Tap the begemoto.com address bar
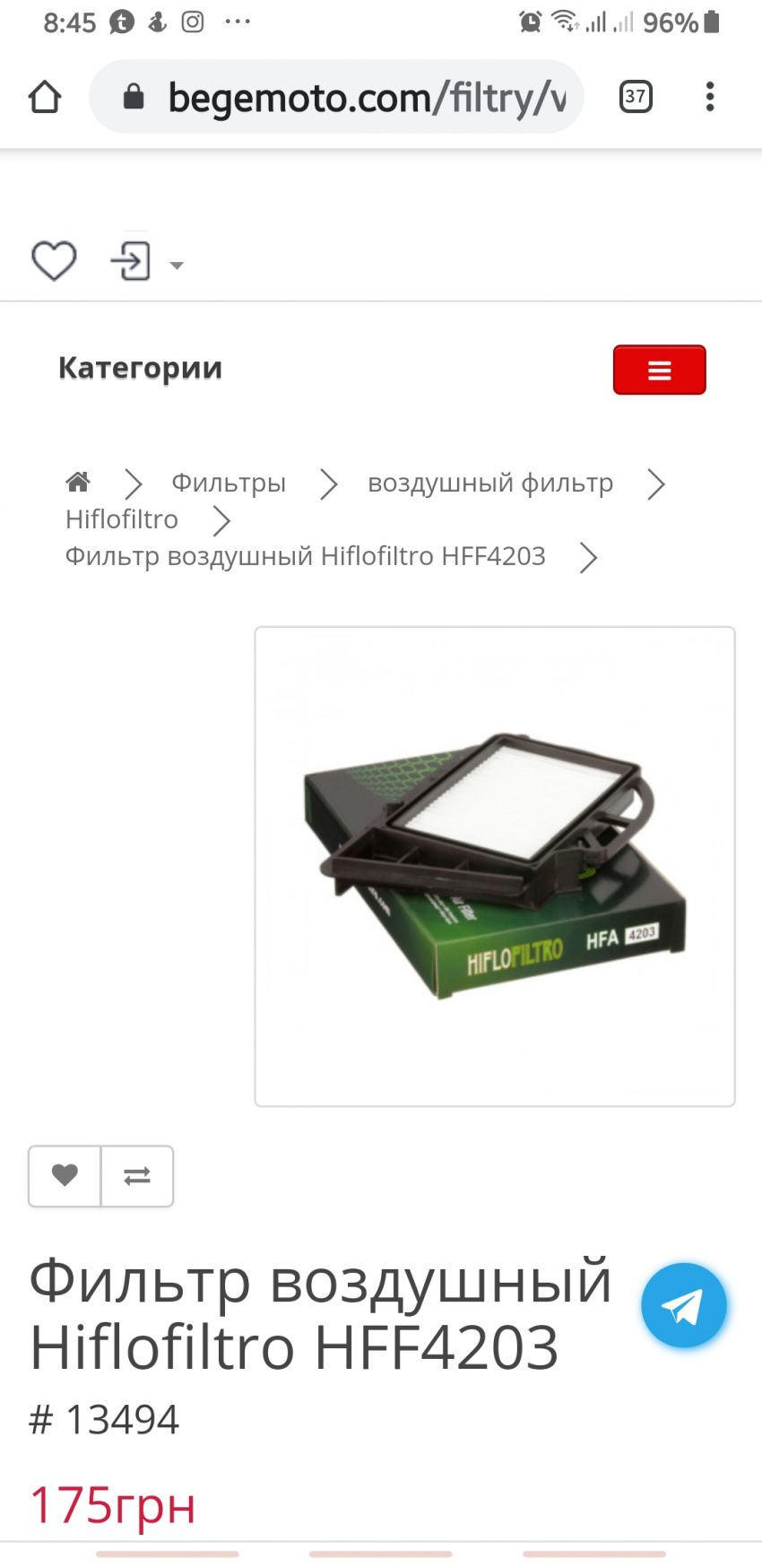 [x=350, y=97]
